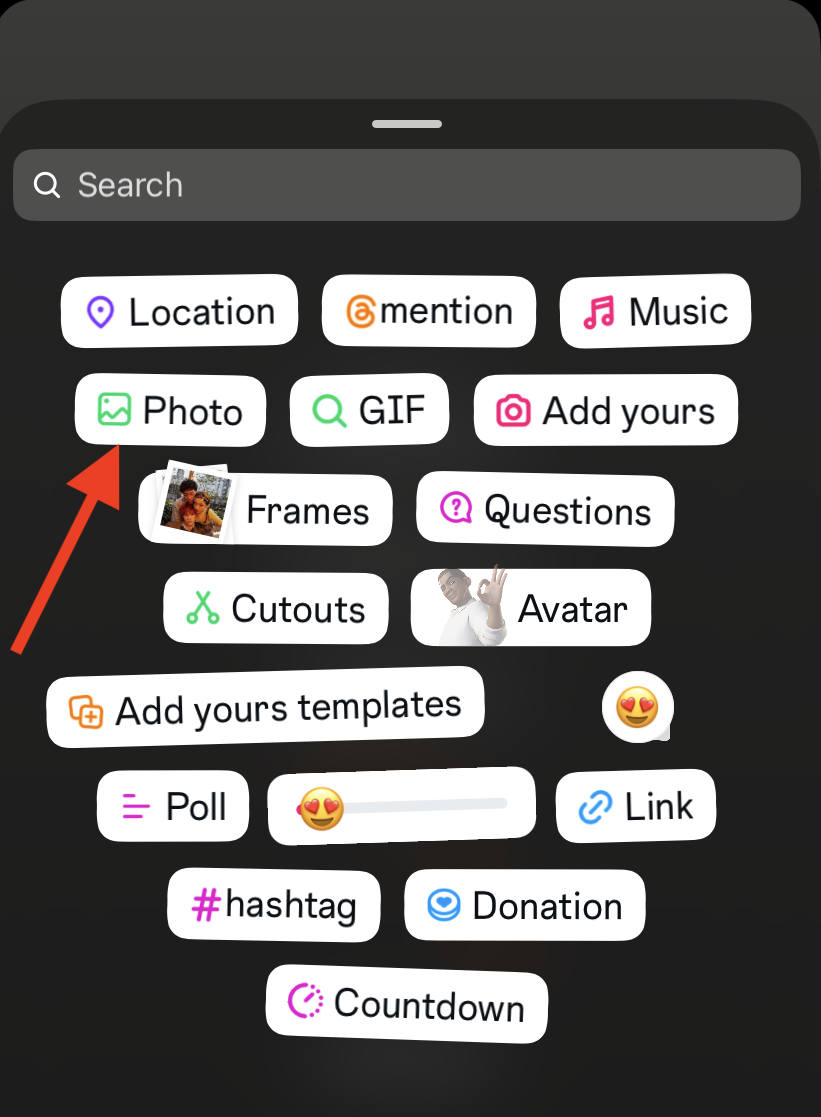Open the Cutouts sticker option
Screen dimensions: 821x1117
pos(275,608)
